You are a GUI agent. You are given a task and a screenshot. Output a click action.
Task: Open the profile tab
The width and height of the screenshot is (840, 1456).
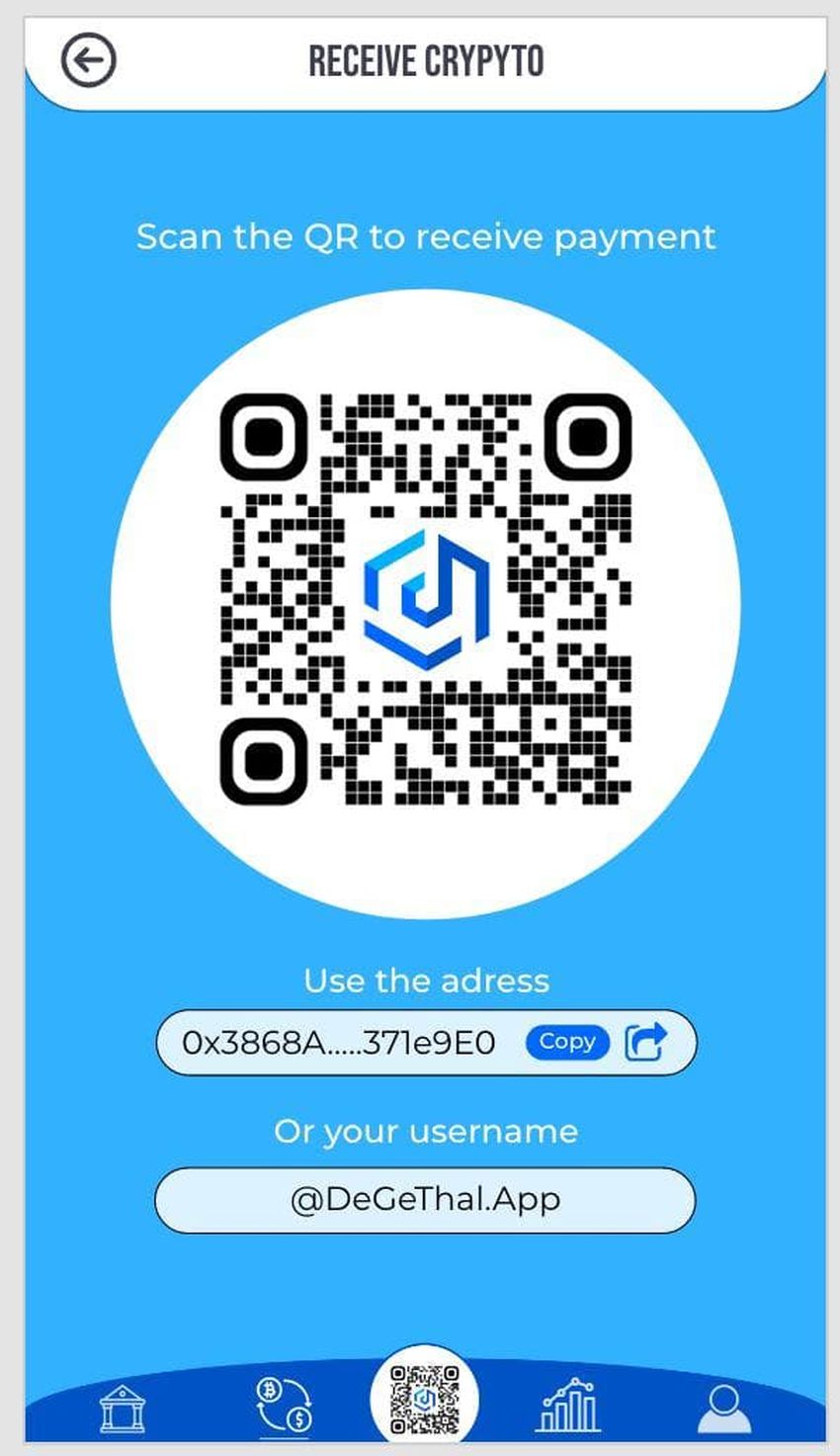pos(723,1408)
